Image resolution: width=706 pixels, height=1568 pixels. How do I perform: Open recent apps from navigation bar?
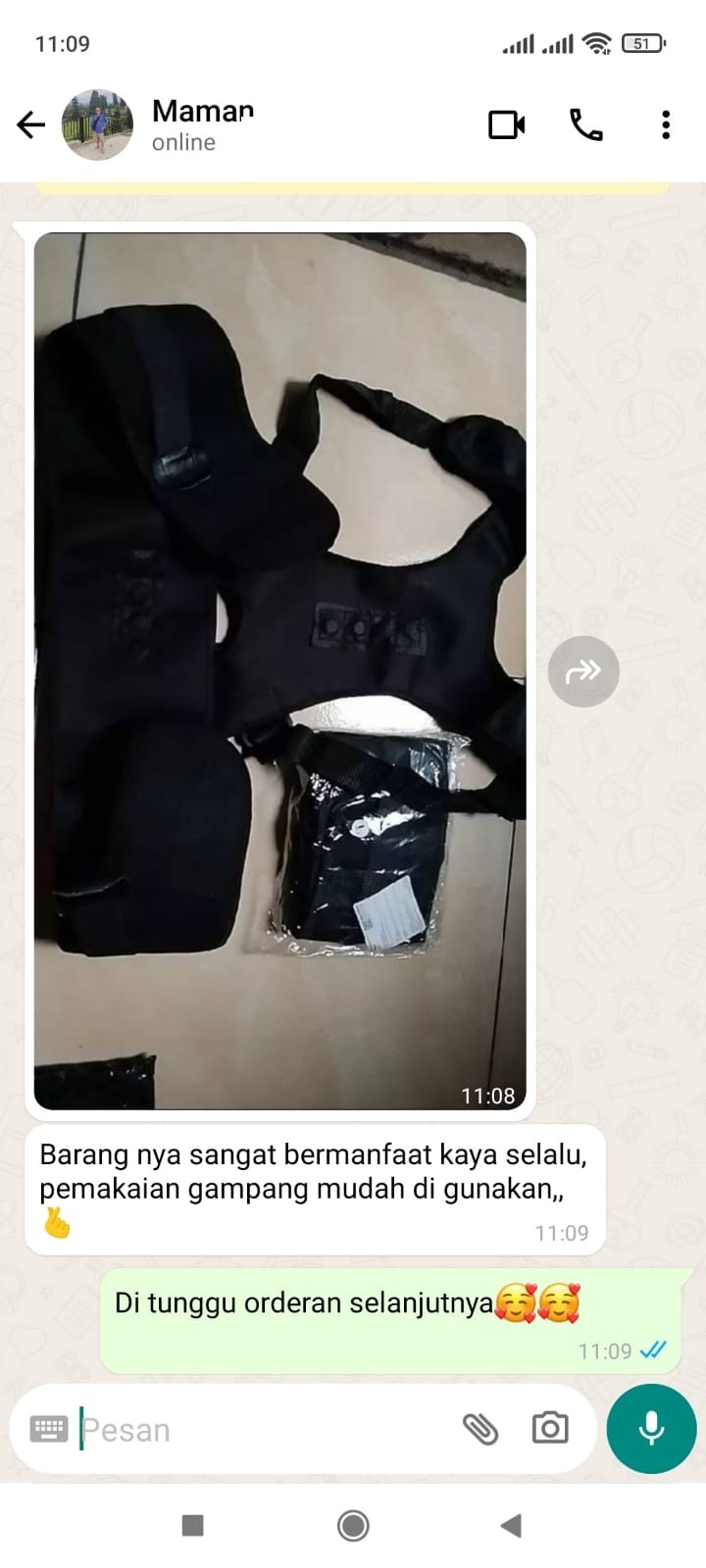coord(193,1525)
